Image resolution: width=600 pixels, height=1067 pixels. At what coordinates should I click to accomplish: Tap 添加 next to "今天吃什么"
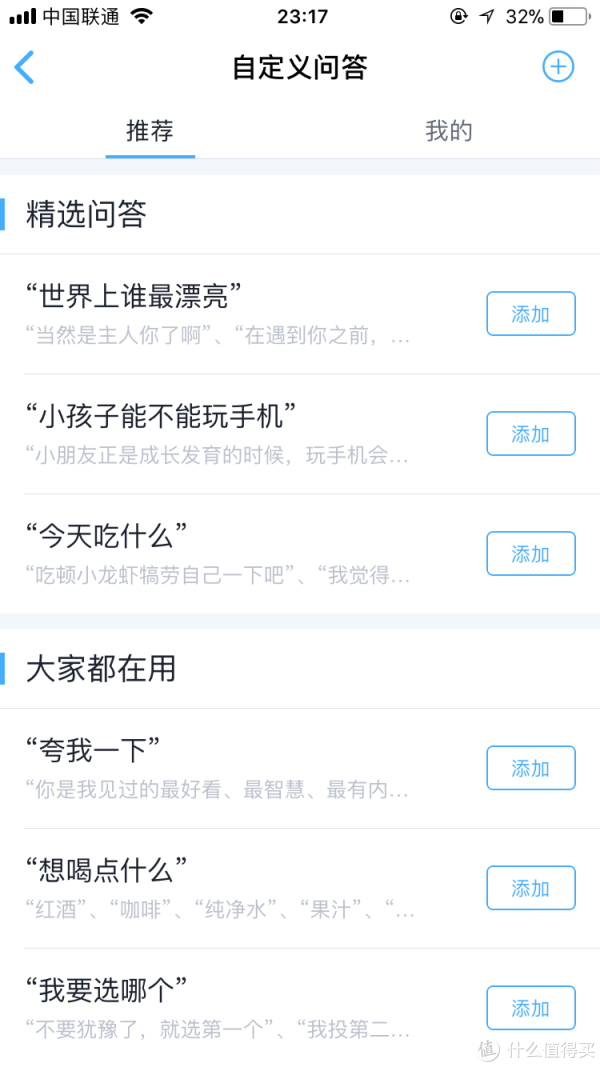[531, 553]
